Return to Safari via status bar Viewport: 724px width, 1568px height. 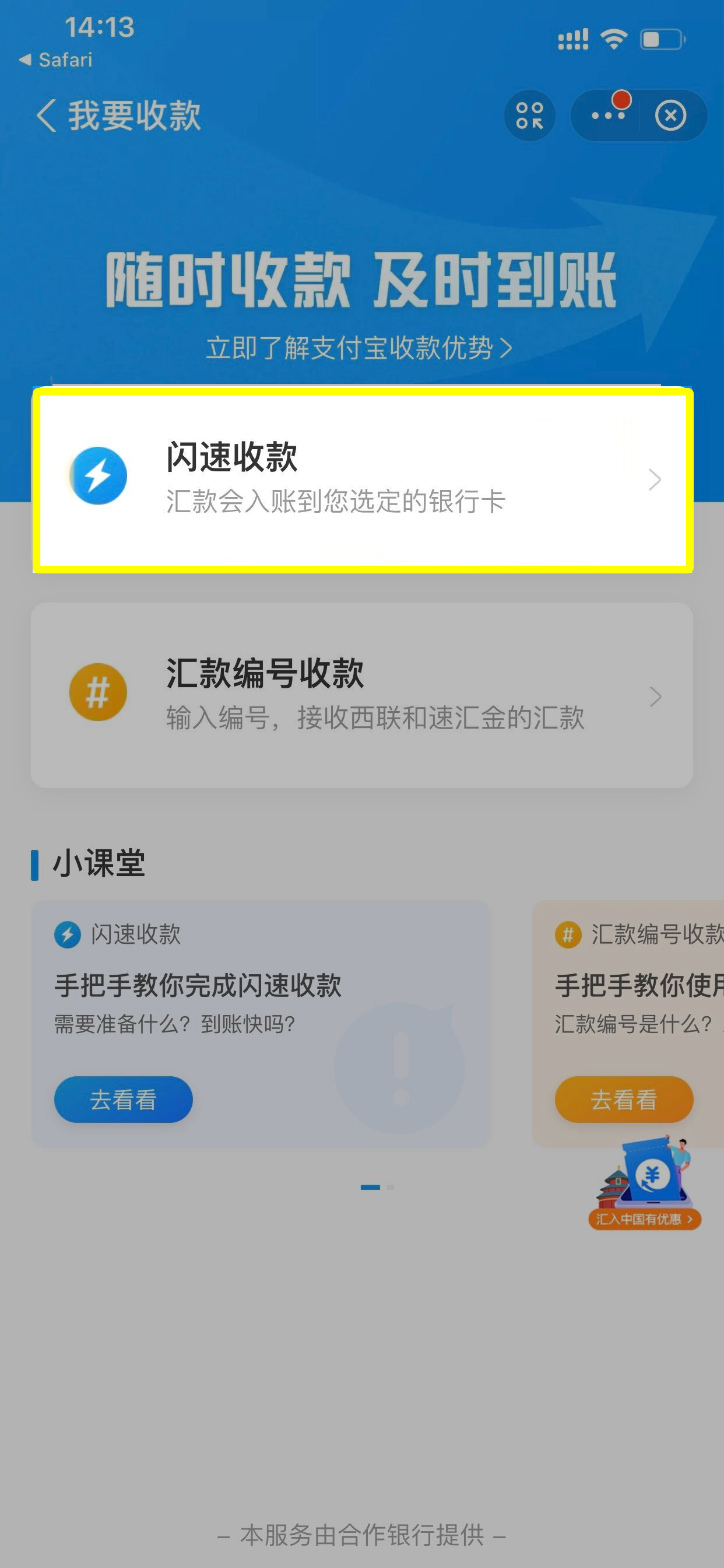(x=56, y=60)
